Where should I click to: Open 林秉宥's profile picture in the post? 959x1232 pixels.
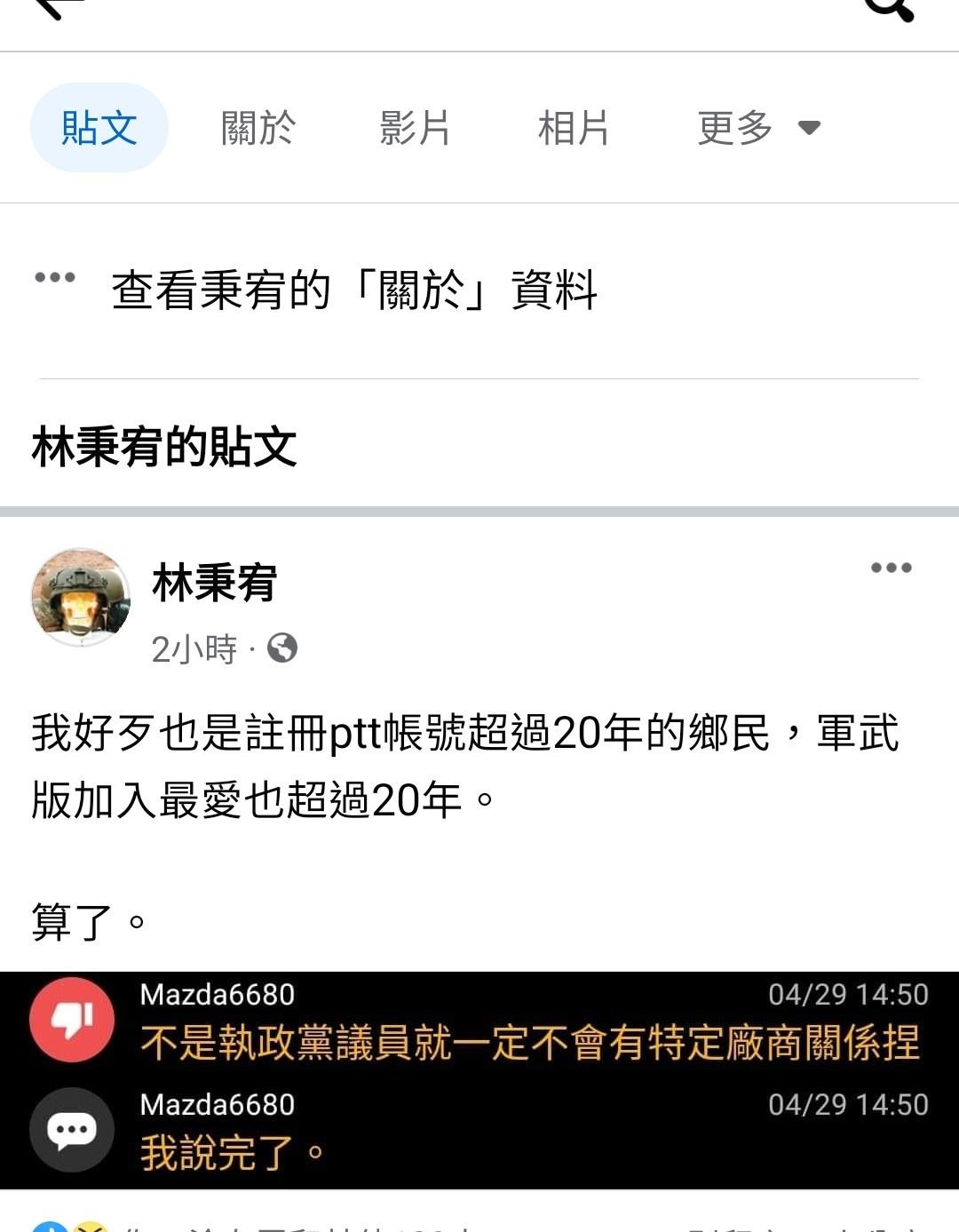[81, 596]
